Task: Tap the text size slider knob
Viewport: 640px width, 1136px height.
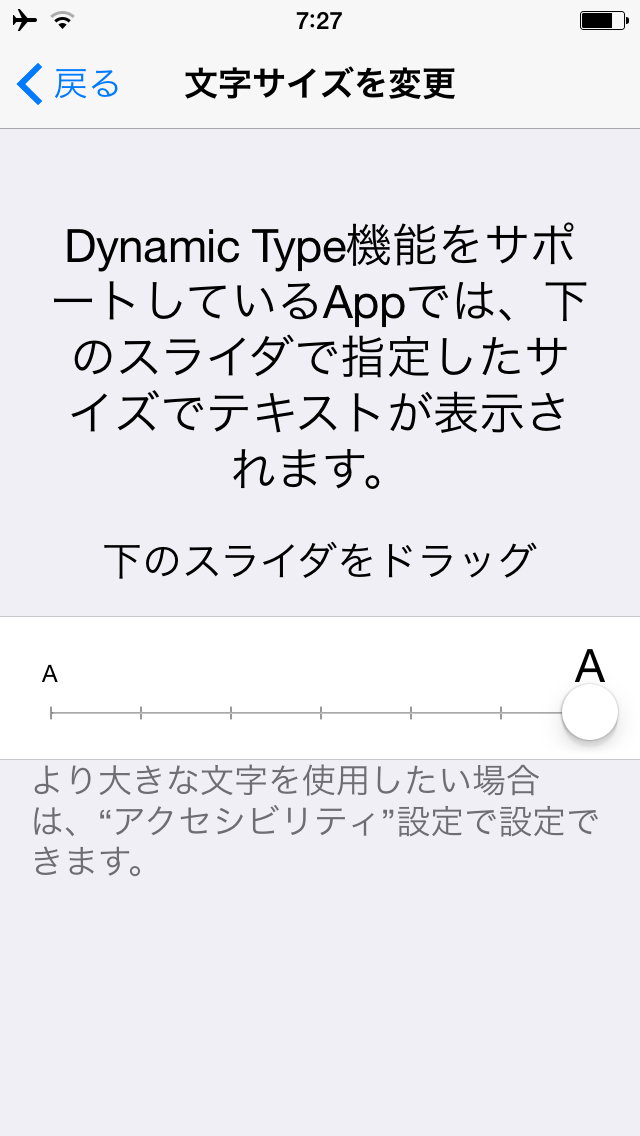Action: (x=590, y=712)
